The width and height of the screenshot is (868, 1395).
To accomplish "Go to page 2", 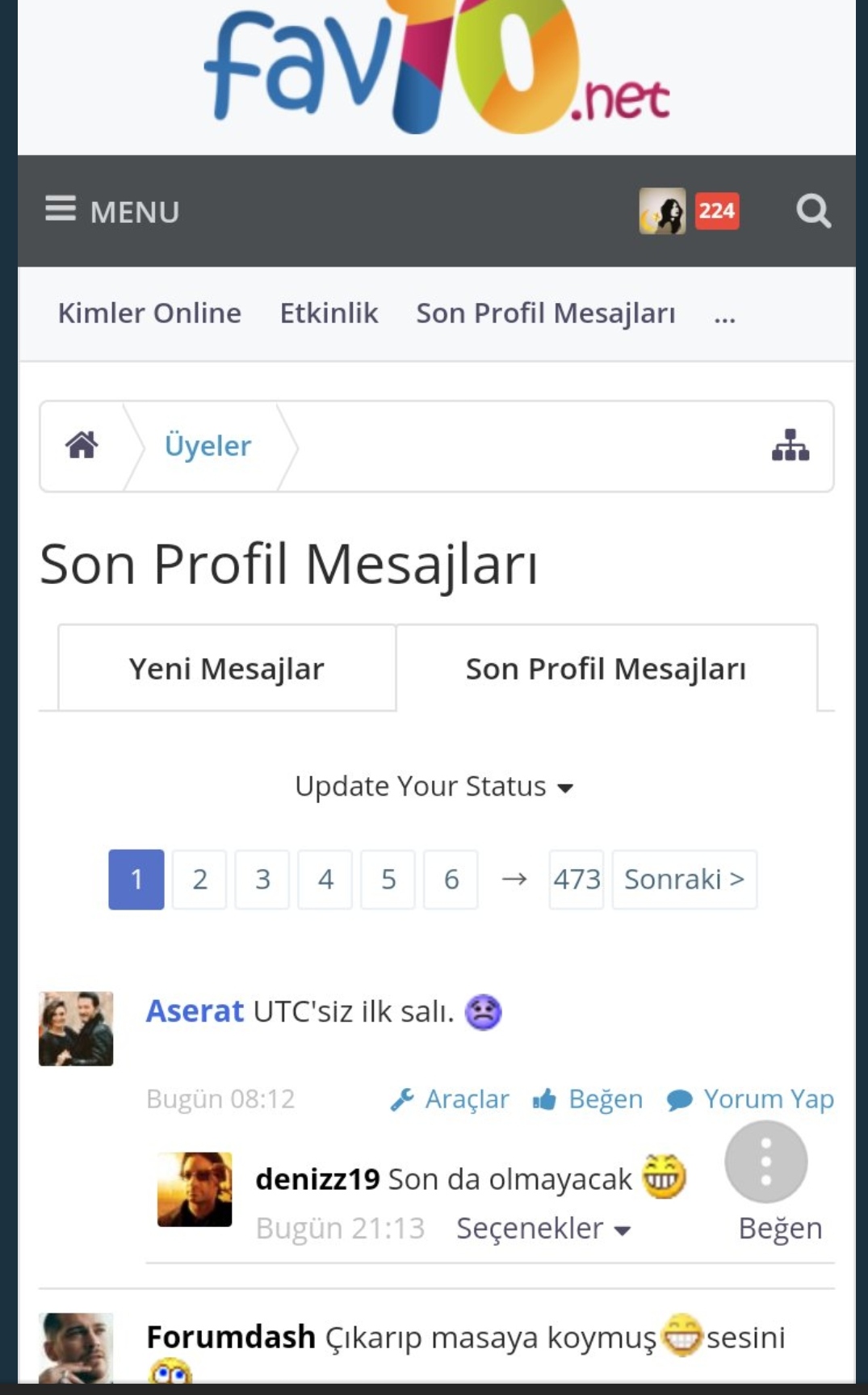I will tap(199, 879).
